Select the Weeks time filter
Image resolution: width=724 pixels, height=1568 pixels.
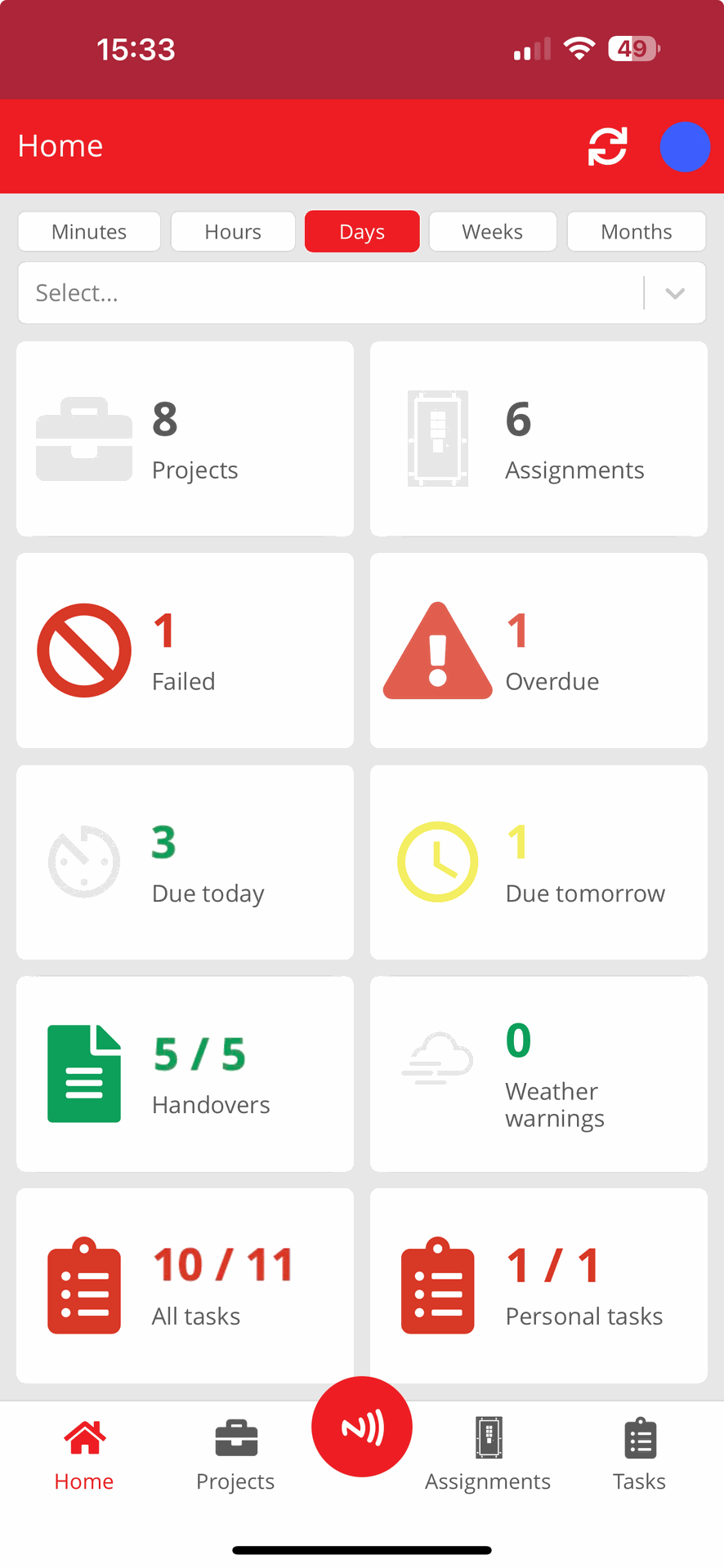492,231
